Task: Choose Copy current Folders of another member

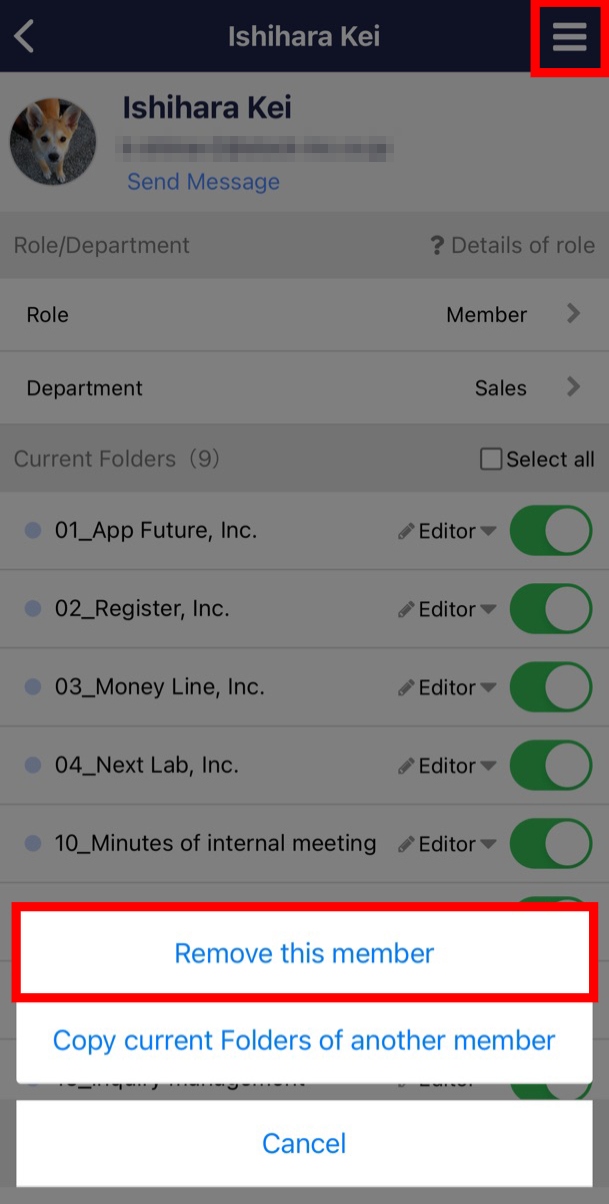Action: tap(304, 1040)
